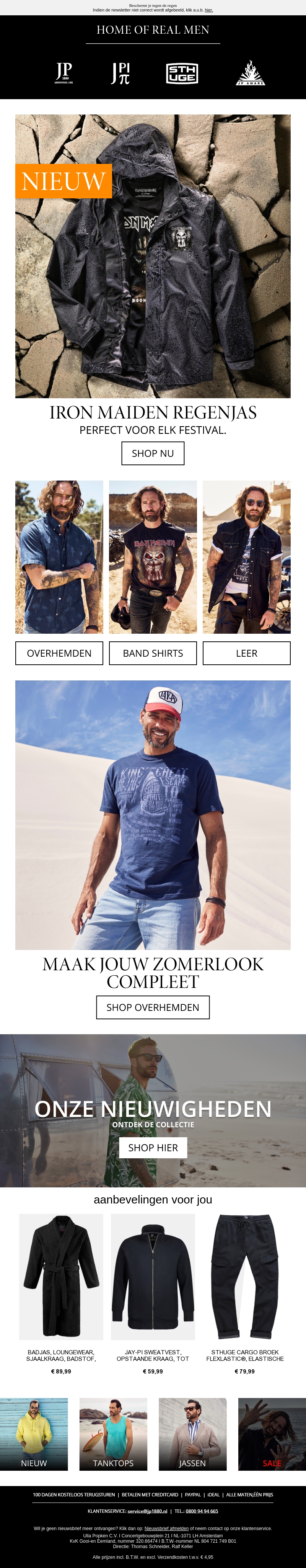The image size is (306, 1568).
Task: Email service@jp1880.nl
Action: (x=147, y=1511)
